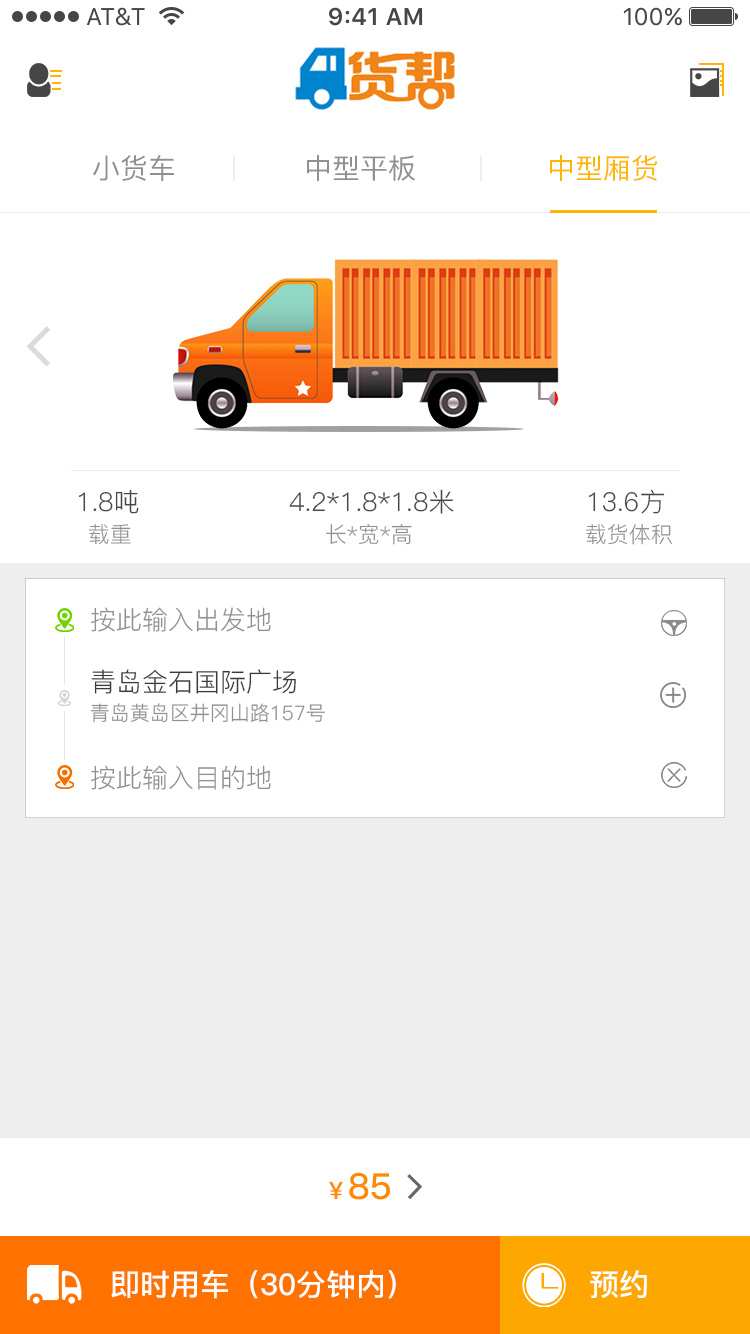Tap 即时用车（30分钟内） button
Viewport: 750px width, 1334px height.
(250, 1285)
